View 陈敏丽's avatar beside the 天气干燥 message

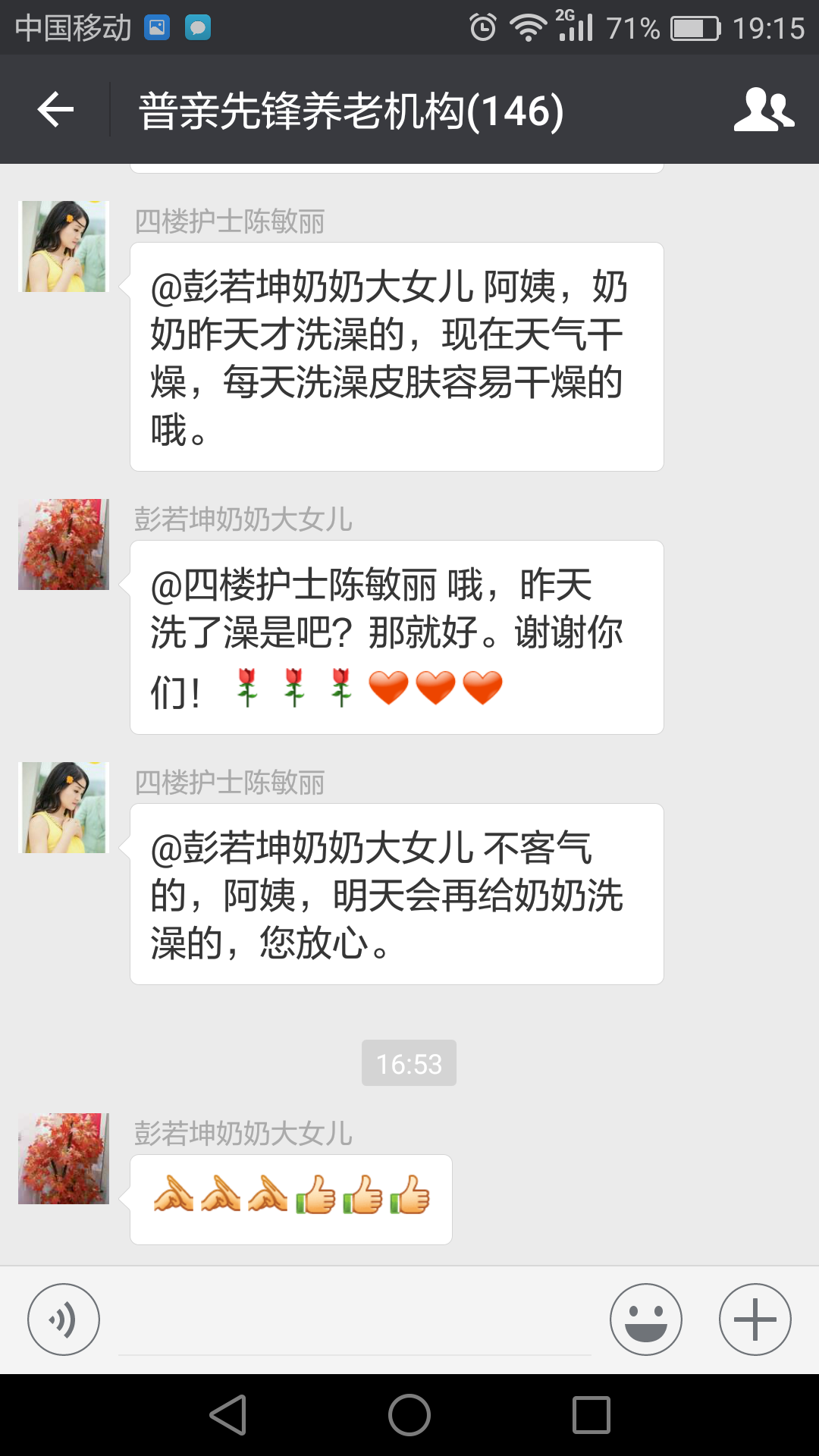click(64, 246)
